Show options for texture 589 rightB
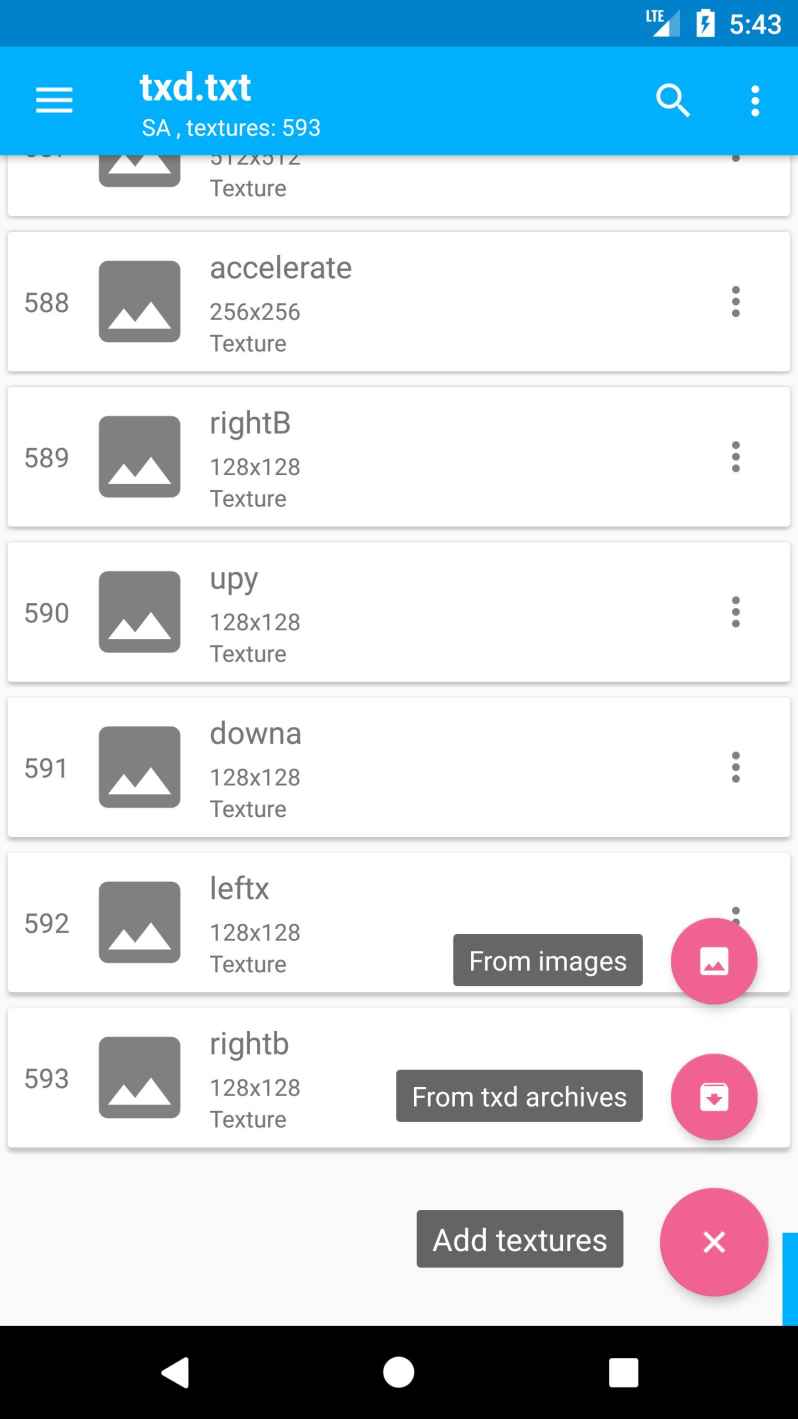 tap(736, 457)
